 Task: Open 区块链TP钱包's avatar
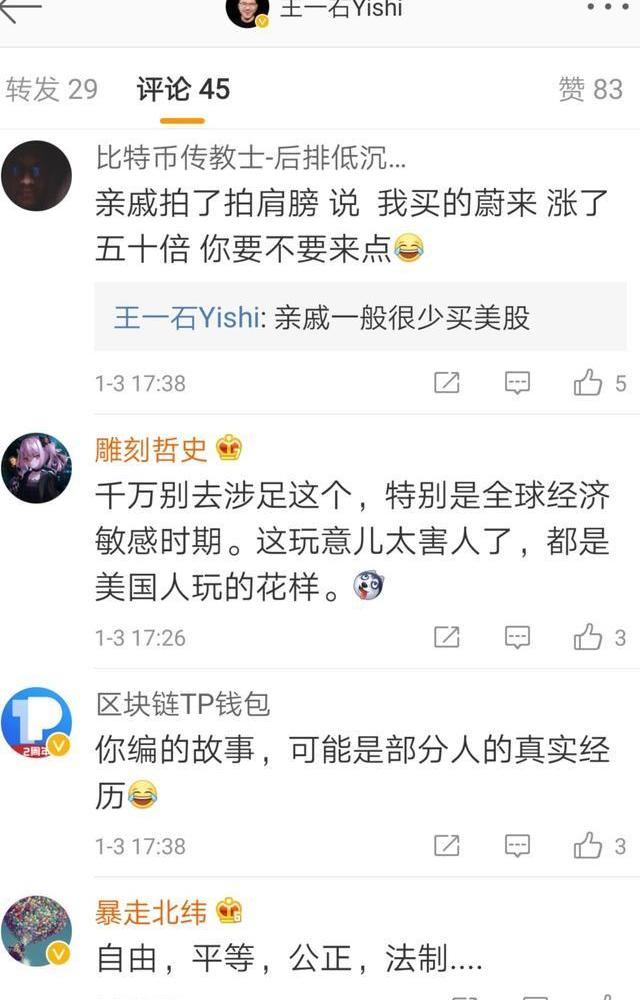click(37, 722)
